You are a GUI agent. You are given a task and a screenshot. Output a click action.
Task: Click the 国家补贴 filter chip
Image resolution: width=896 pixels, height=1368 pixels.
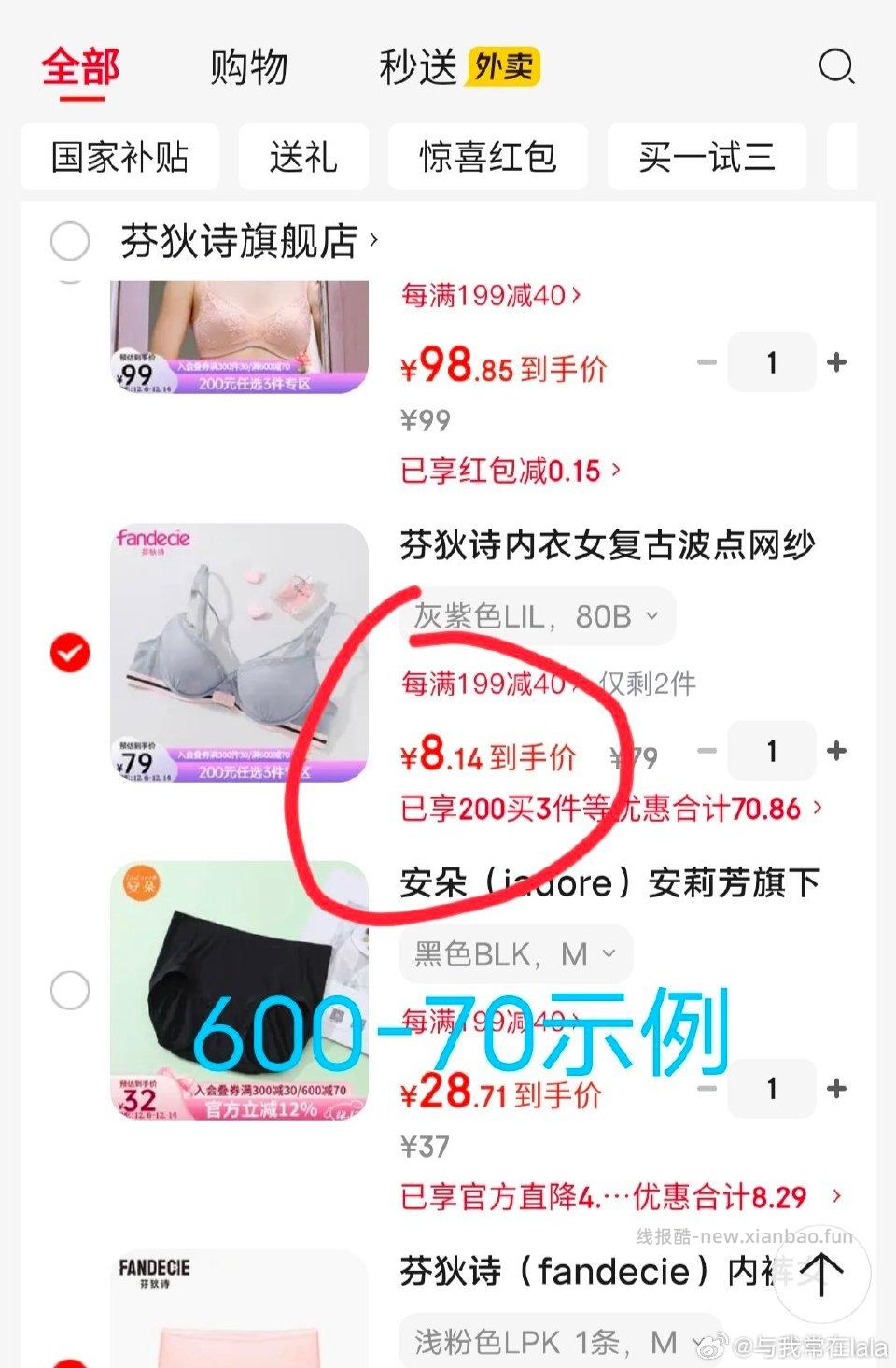[119, 157]
